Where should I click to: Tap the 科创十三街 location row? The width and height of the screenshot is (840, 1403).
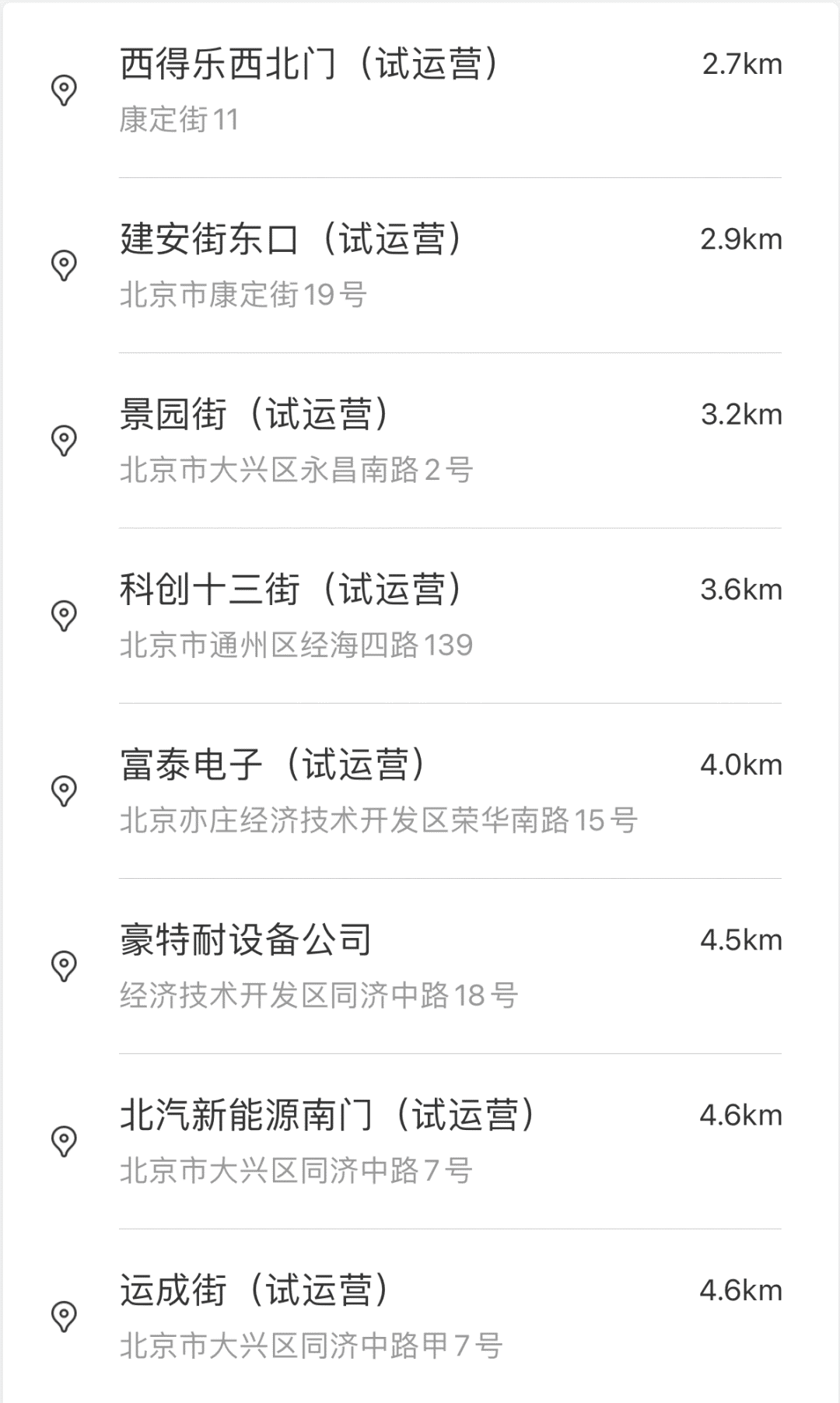click(x=420, y=615)
